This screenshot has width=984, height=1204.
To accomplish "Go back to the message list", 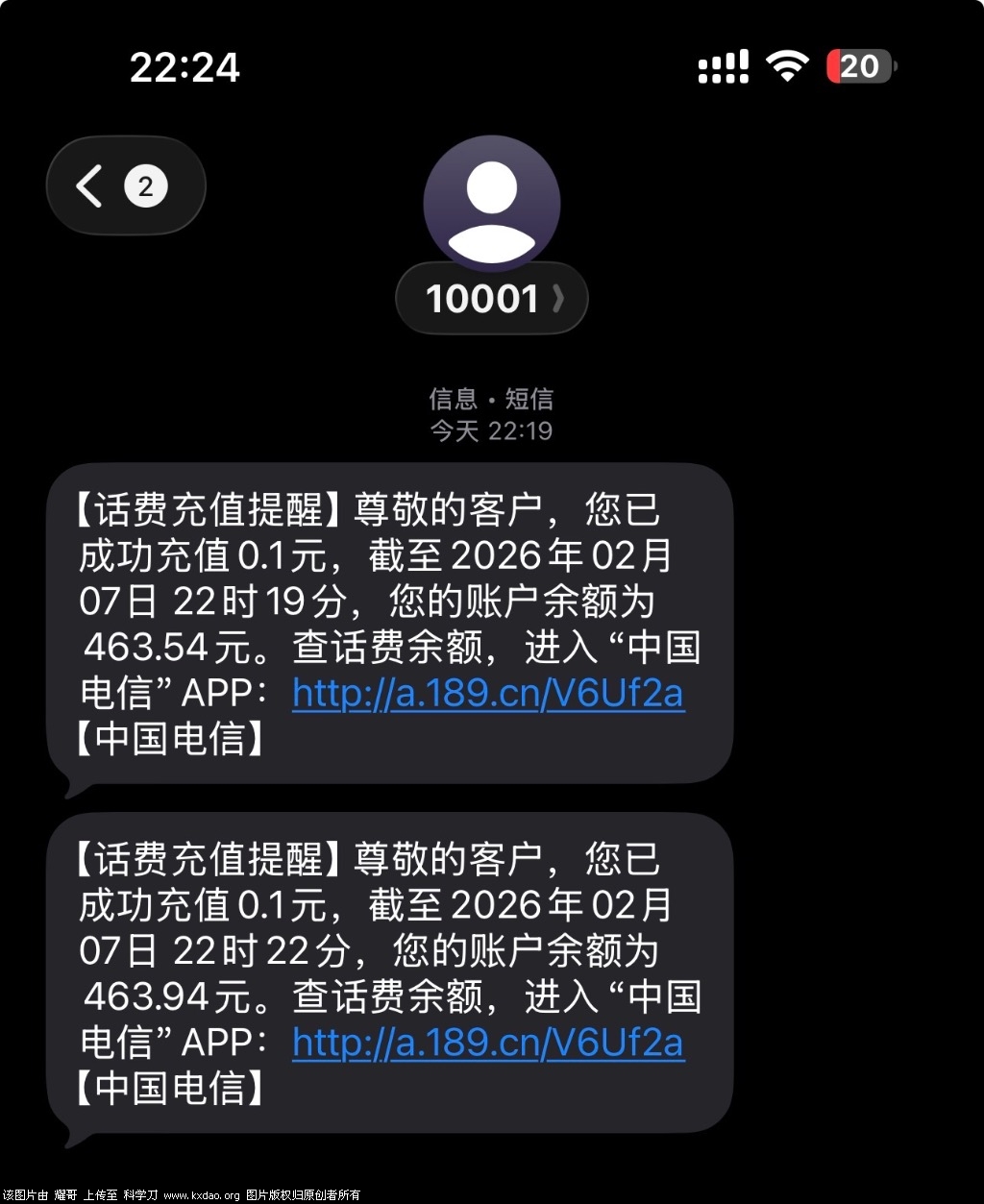I will point(125,186).
